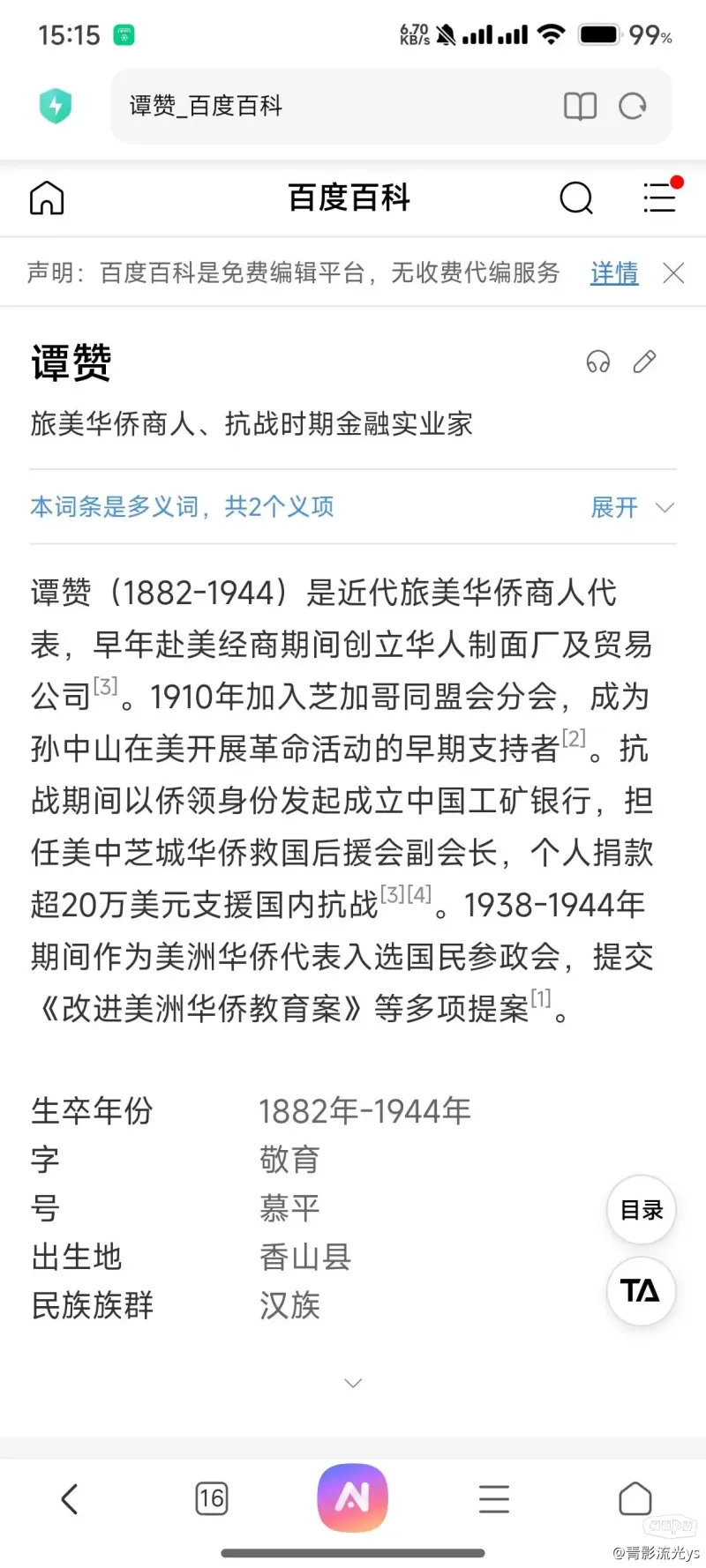706x1568 pixels.
Task: Open the browser AI assistant button
Action: point(353,1497)
